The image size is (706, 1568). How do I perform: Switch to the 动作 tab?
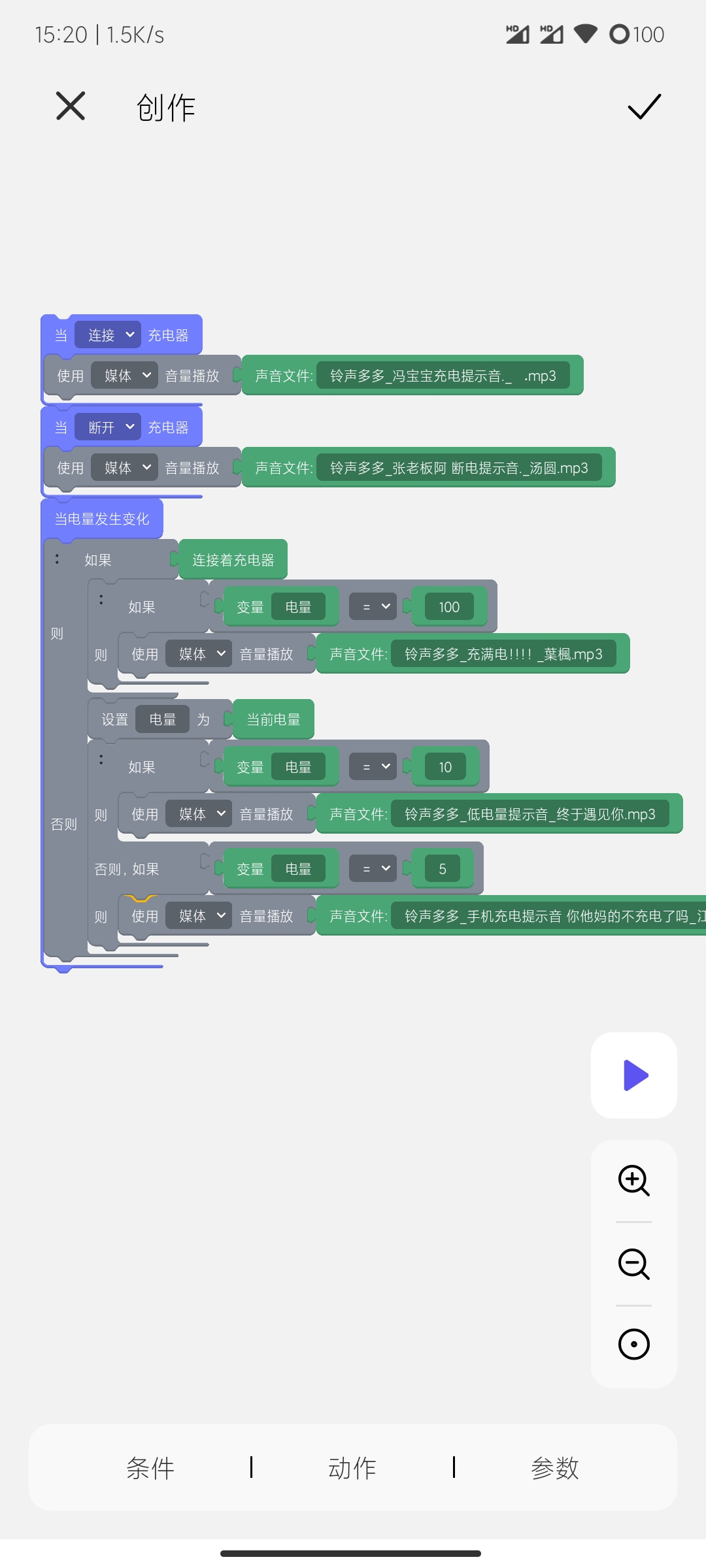(352, 1468)
